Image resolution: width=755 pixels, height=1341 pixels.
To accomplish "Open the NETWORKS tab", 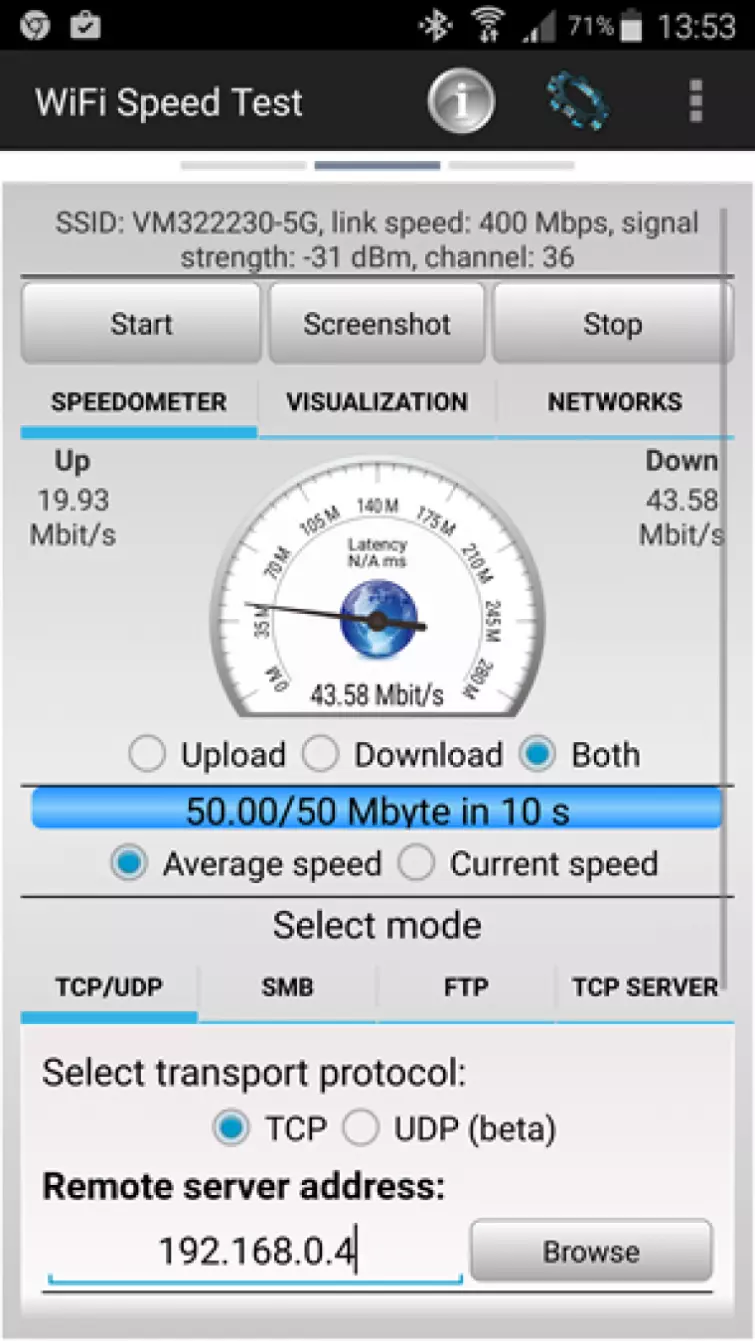I will 614,402.
